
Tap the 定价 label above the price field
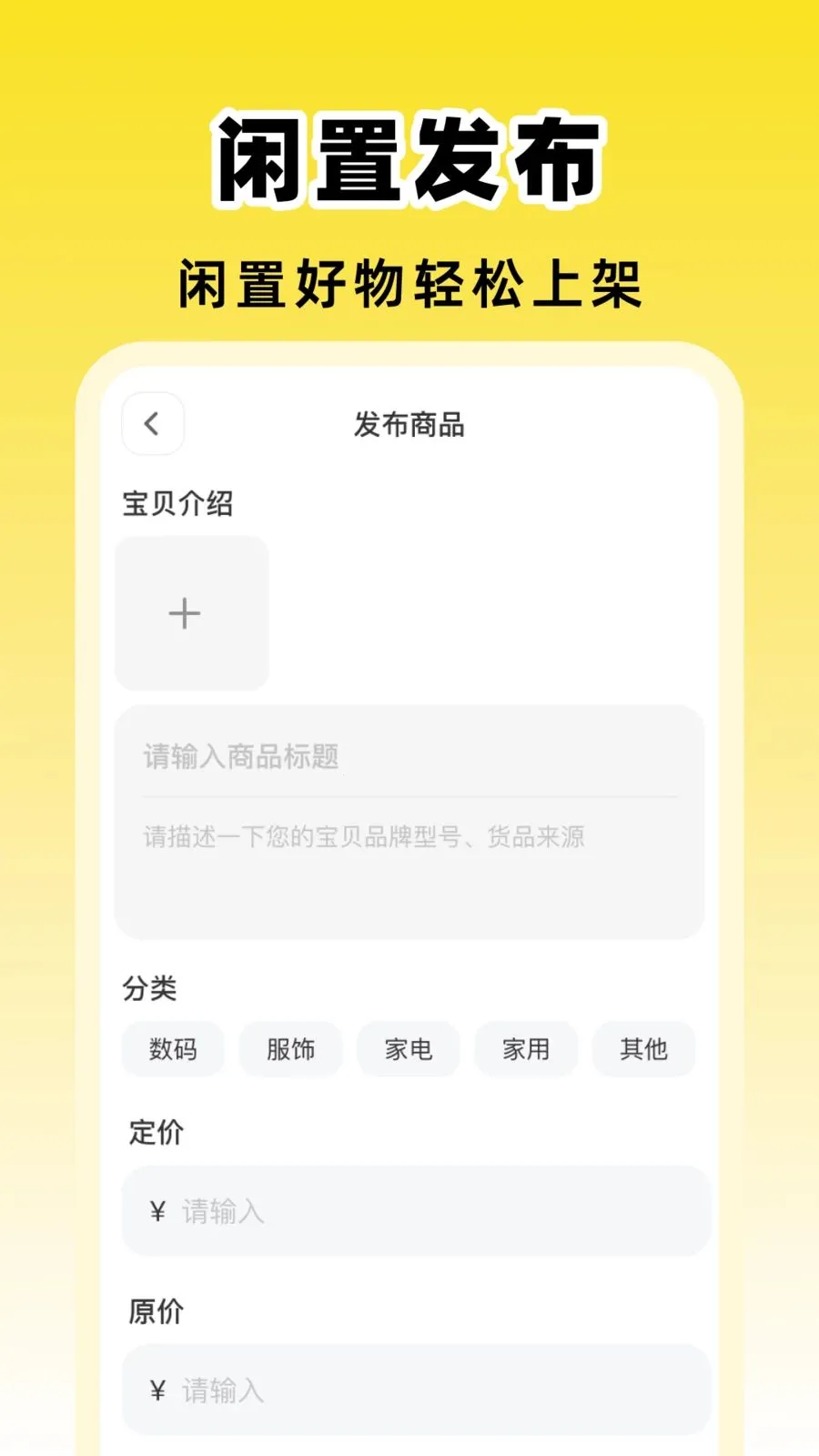(157, 1133)
